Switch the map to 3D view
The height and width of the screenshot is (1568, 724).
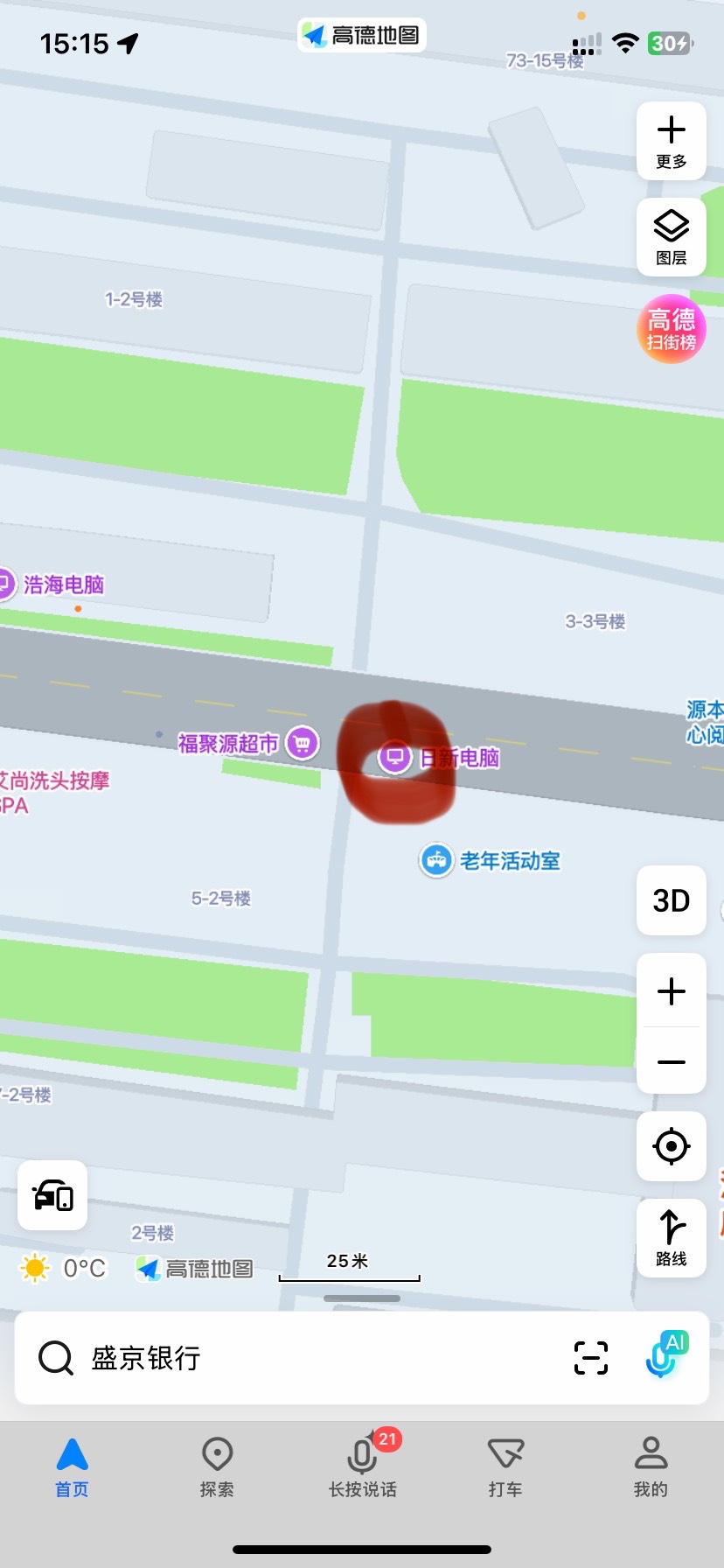[x=671, y=900]
